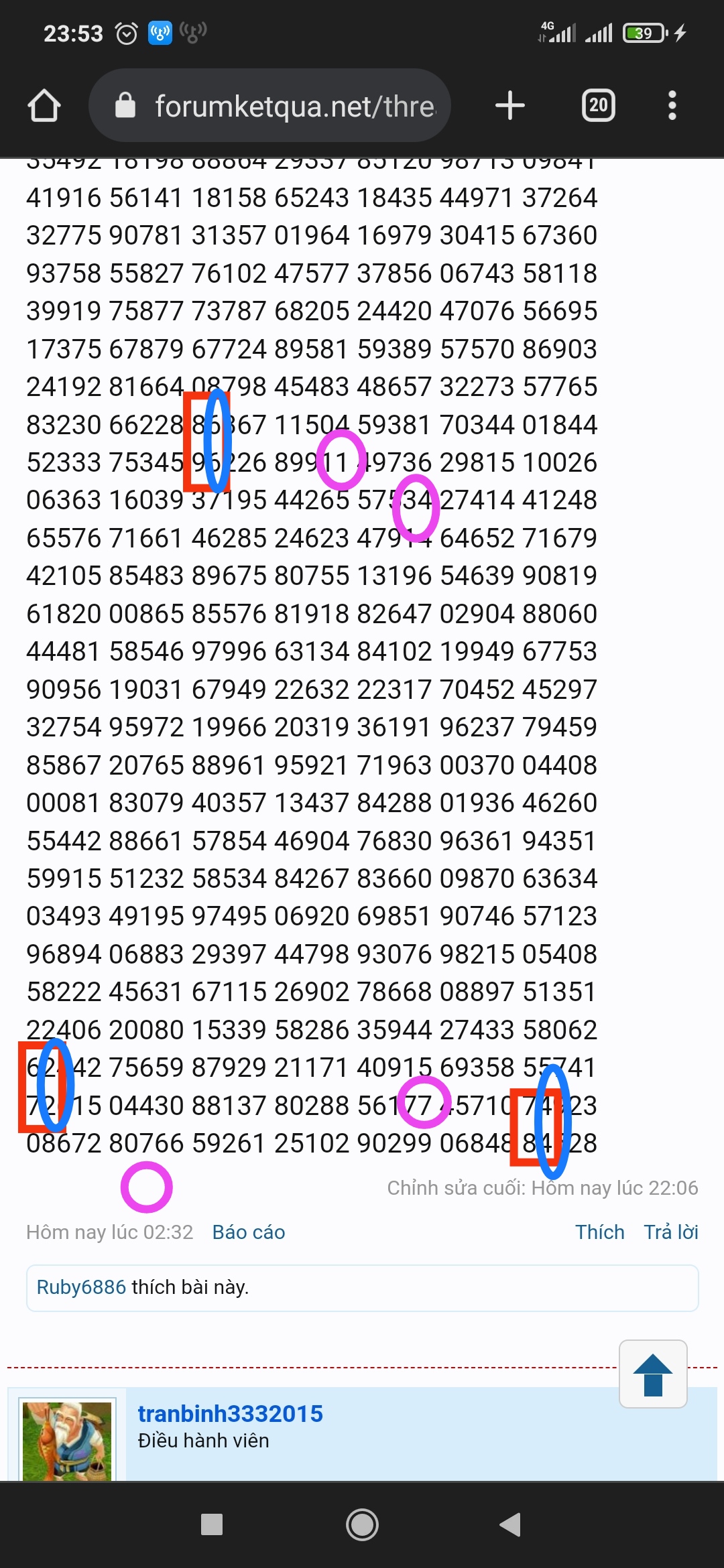This screenshot has height=1568, width=724.
Task: View tranbinh3332015's avatar
Action: point(67,1441)
